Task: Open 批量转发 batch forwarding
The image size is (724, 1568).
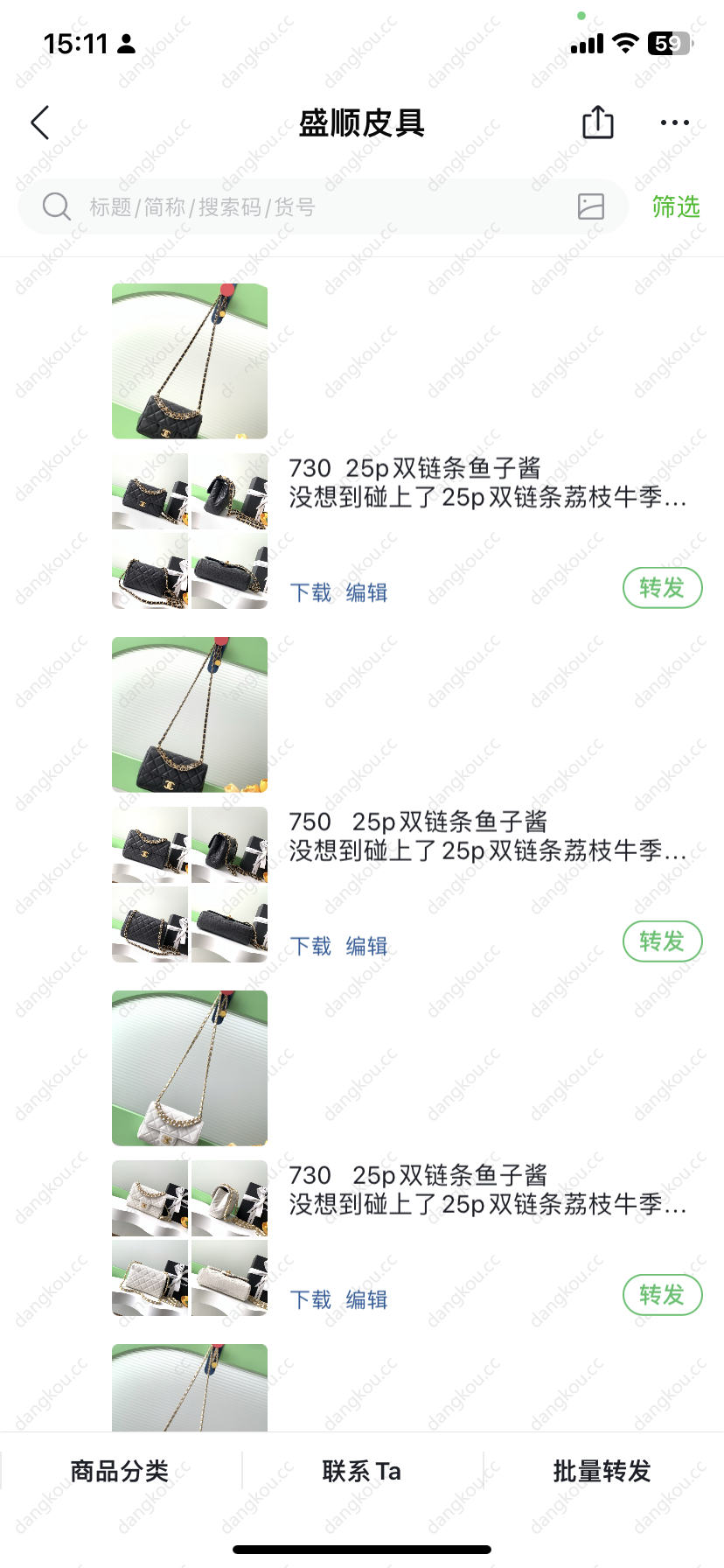Action: (x=602, y=1471)
